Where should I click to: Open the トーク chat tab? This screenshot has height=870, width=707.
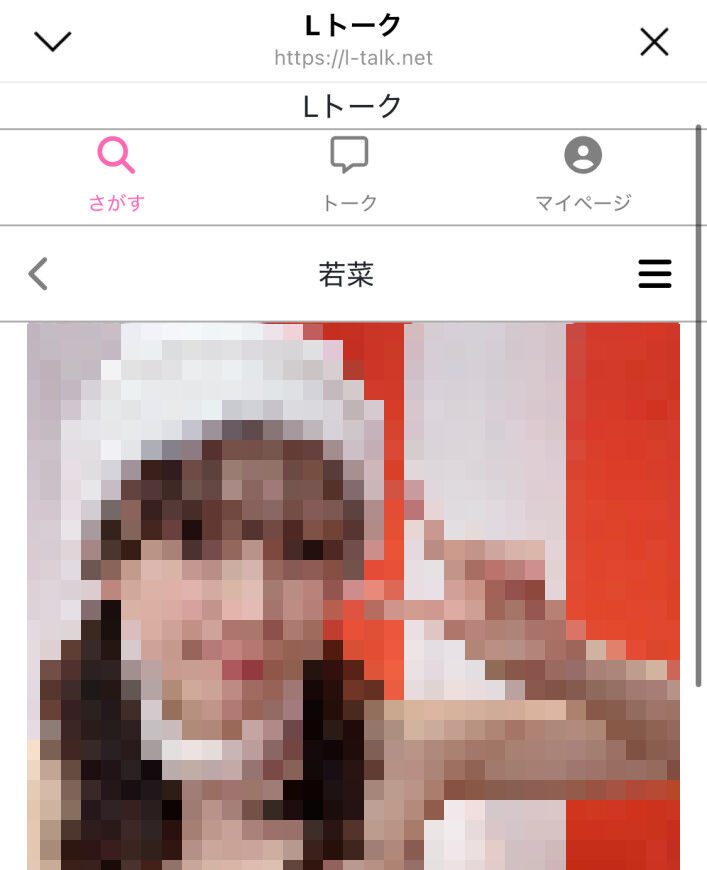tap(349, 176)
